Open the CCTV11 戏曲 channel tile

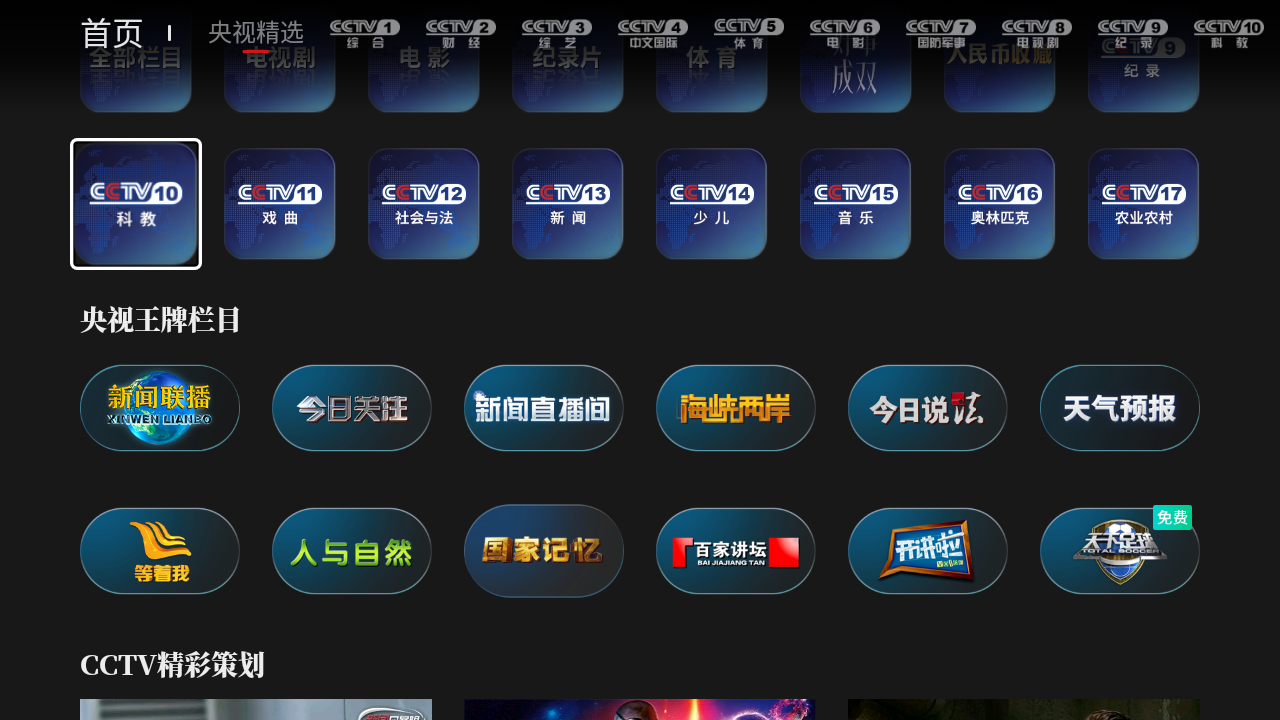pyautogui.click(x=280, y=204)
